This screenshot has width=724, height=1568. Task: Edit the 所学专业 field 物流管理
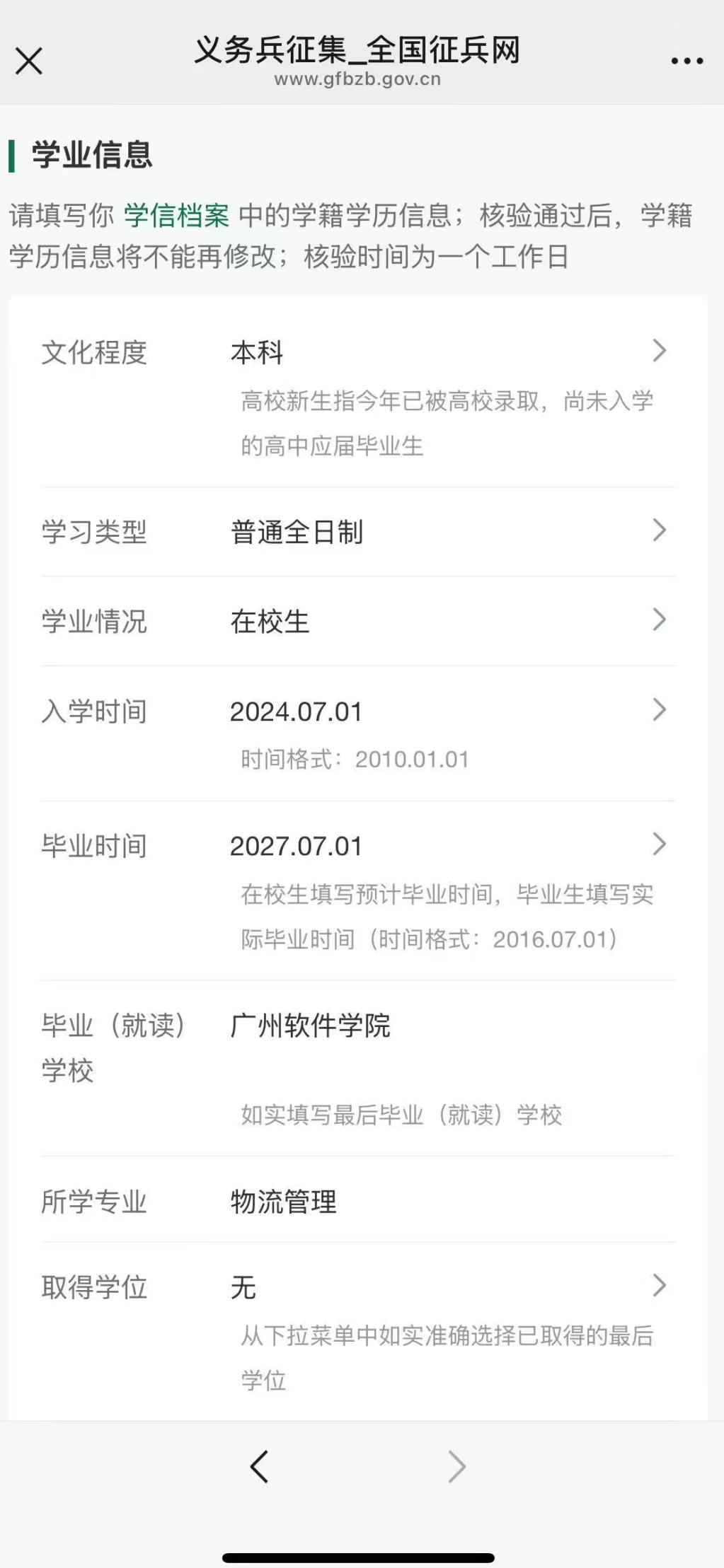[446, 1202]
